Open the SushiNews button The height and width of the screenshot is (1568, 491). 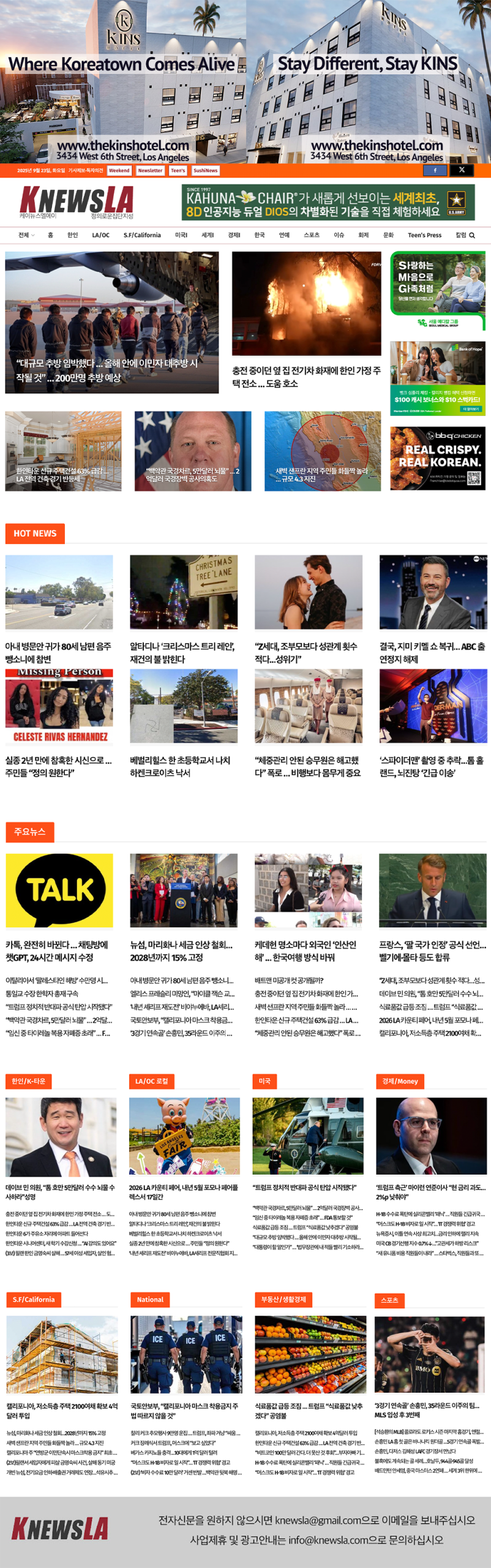point(205,171)
